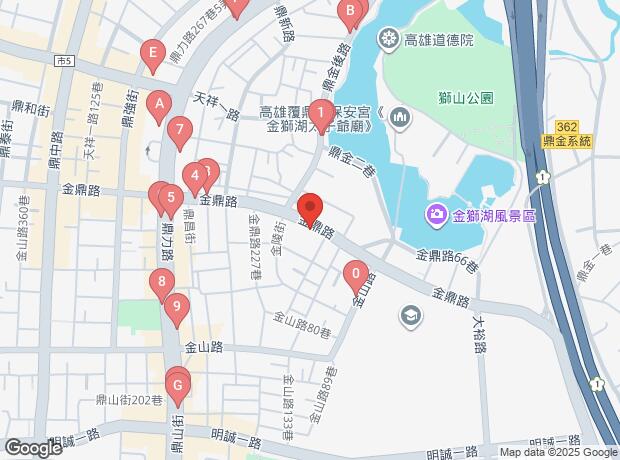The height and width of the screenshot is (460, 620).
Task: Select map marker B
Action: (x=350, y=13)
